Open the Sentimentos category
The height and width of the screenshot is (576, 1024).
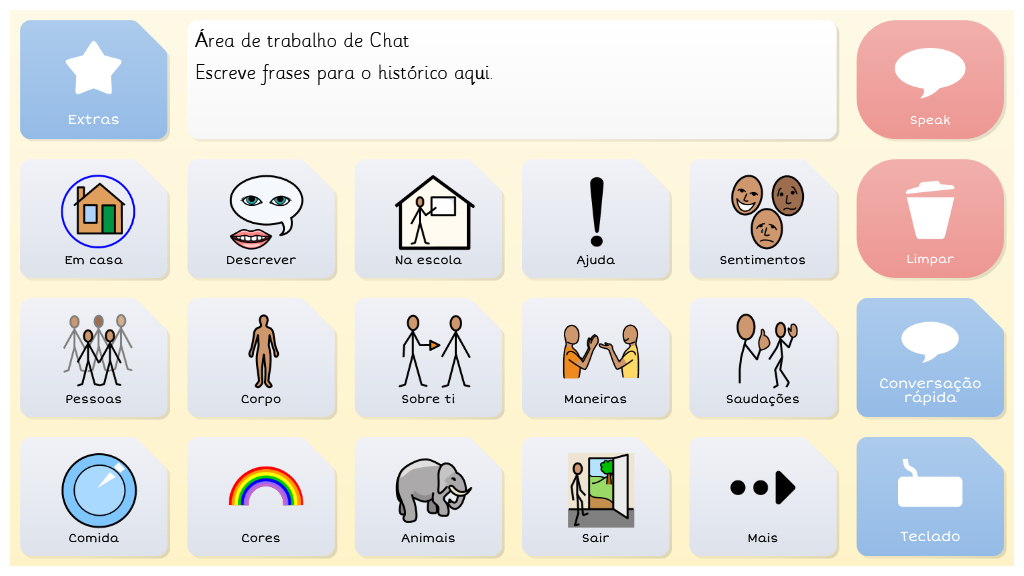(762, 218)
